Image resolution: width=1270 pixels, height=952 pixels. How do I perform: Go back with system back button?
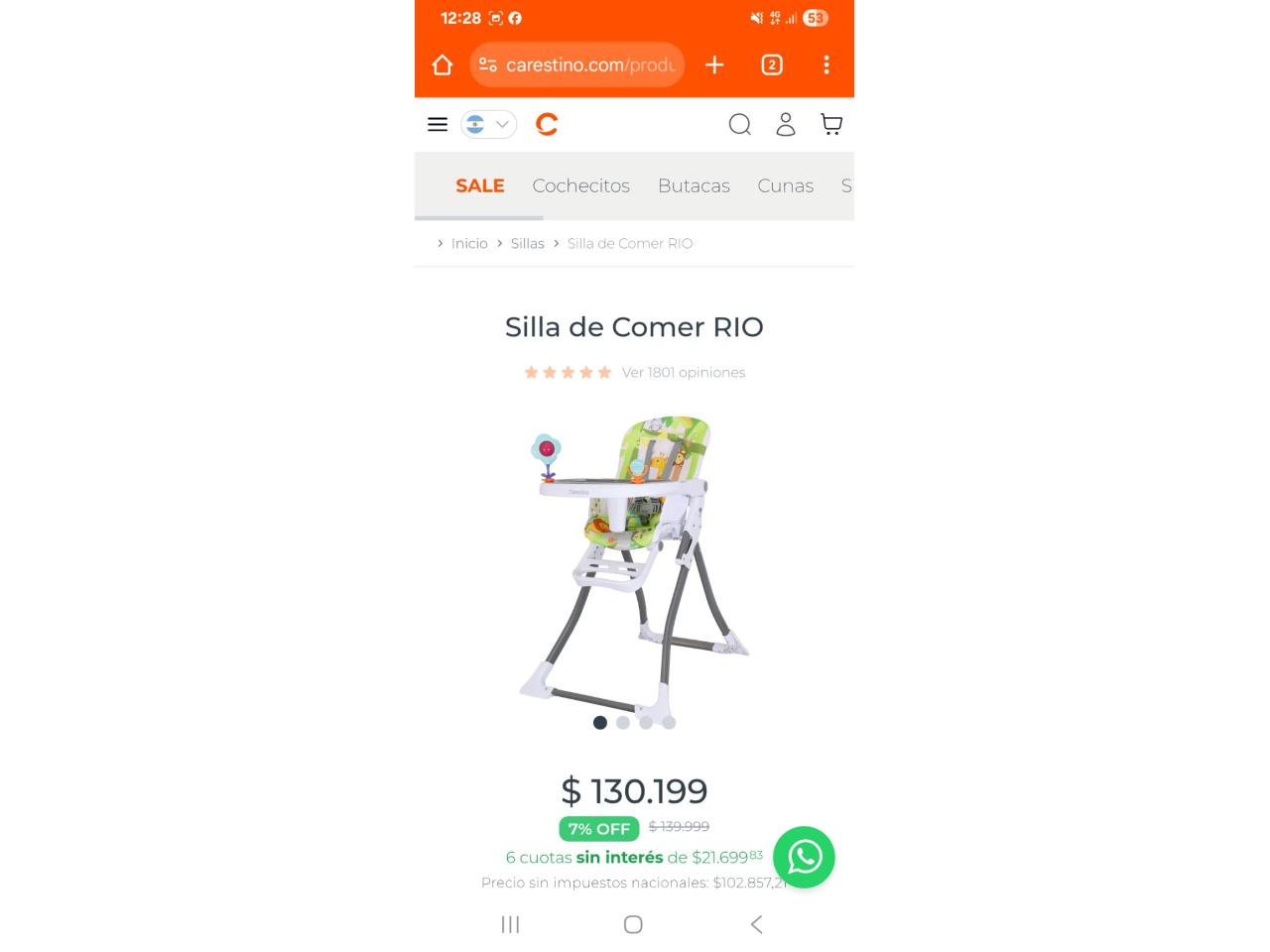coord(757,924)
